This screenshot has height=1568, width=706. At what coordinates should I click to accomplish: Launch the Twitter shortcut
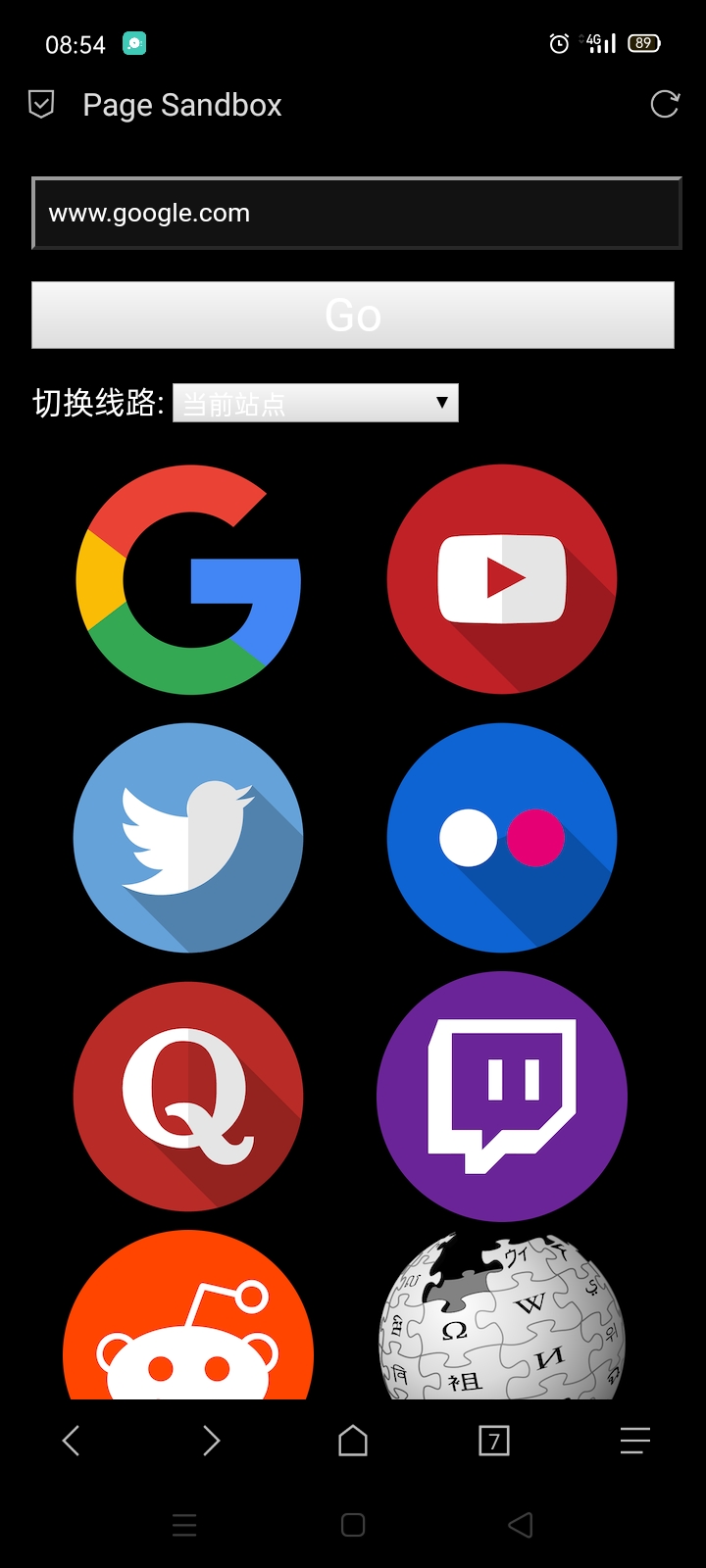[188, 838]
